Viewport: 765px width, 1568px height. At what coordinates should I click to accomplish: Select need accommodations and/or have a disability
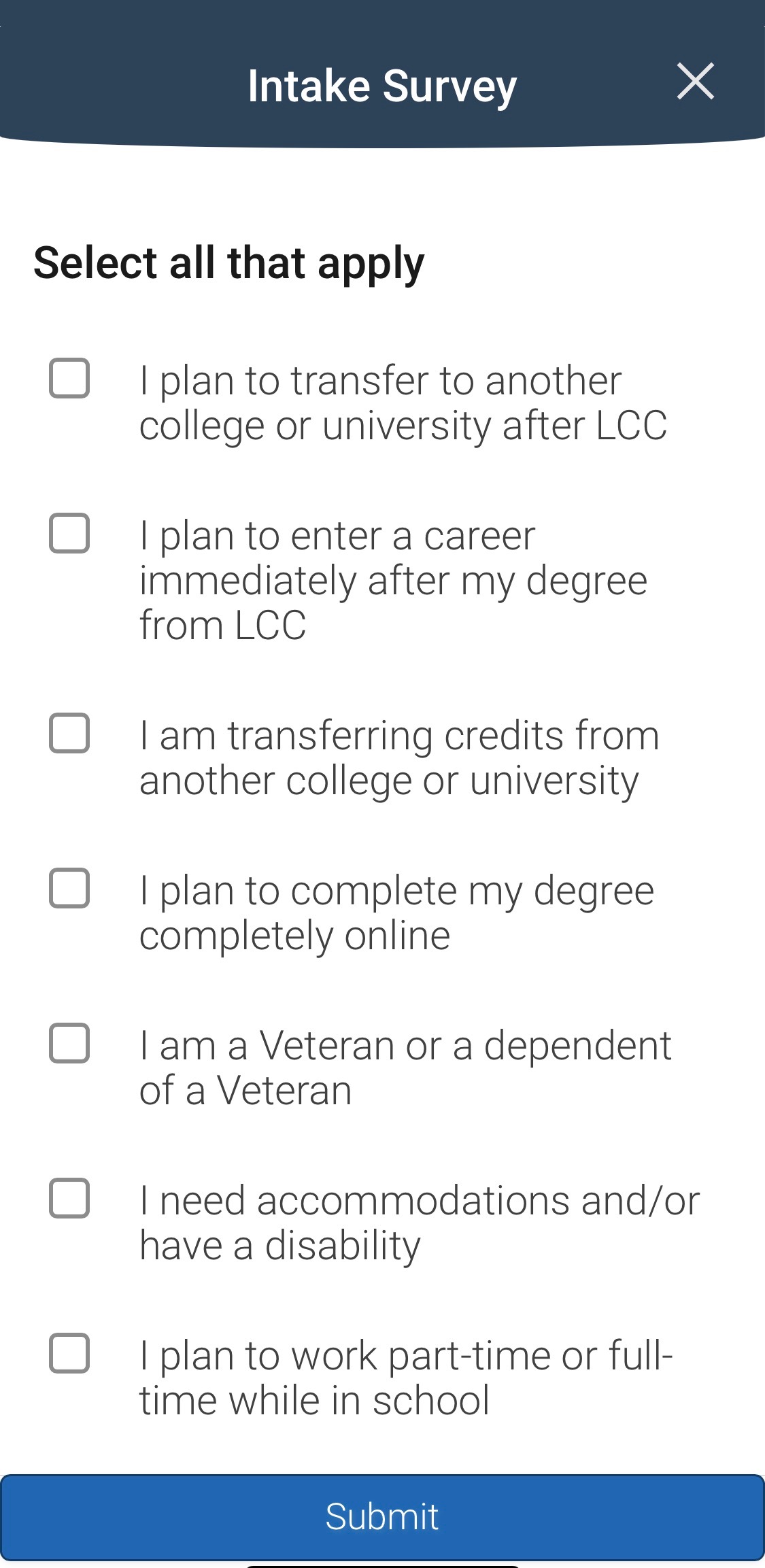69,1198
